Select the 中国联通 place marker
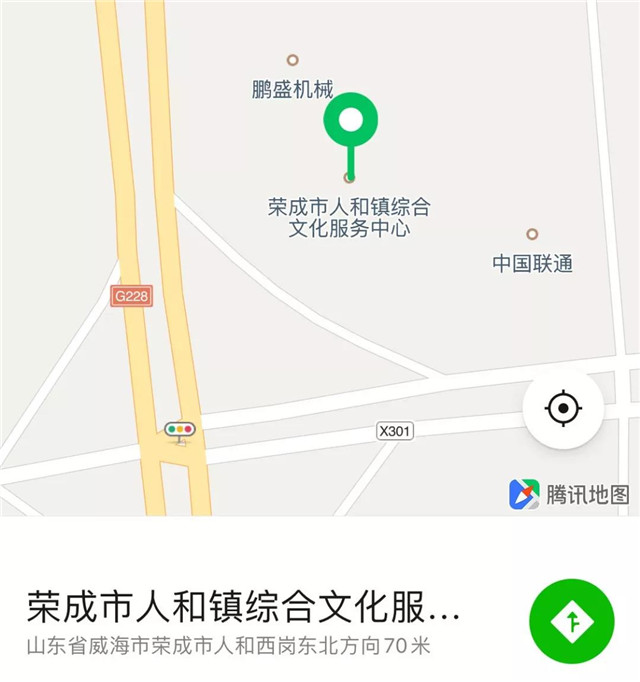Image resolution: width=640 pixels, height=682 pixels. point(532,235)
